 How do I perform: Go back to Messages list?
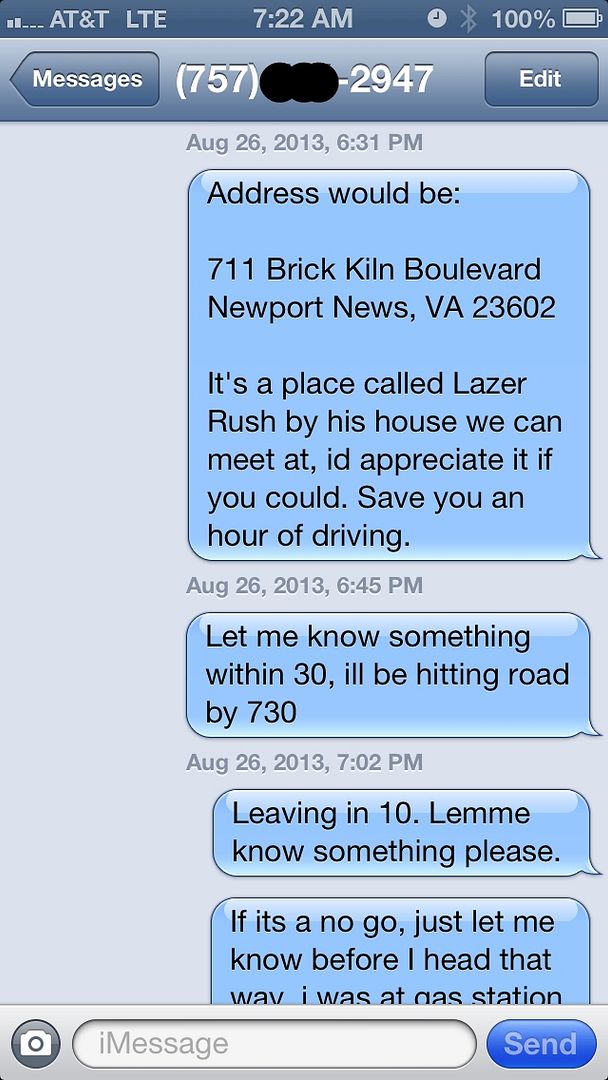(x=85, y=79)
